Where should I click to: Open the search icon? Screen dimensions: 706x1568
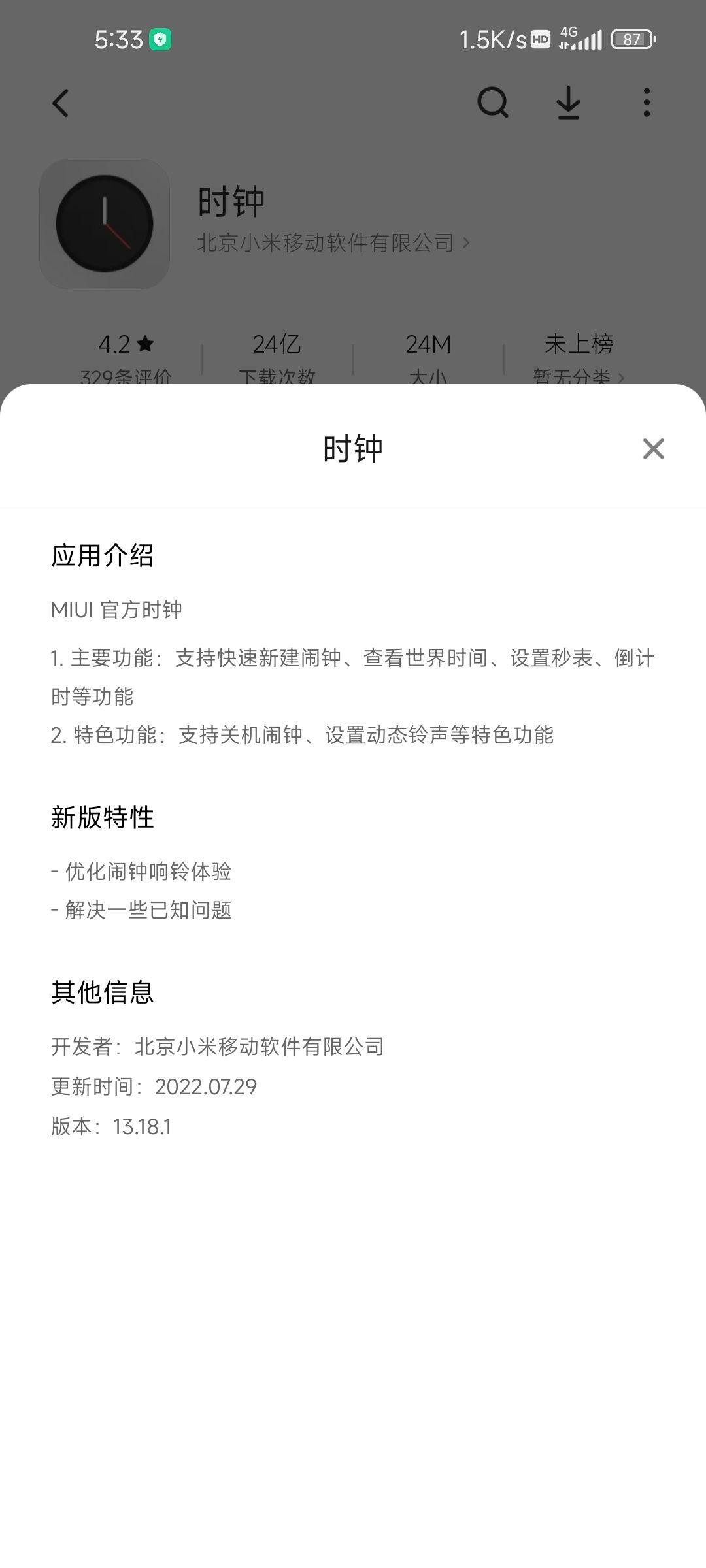[x=493, y=103]
